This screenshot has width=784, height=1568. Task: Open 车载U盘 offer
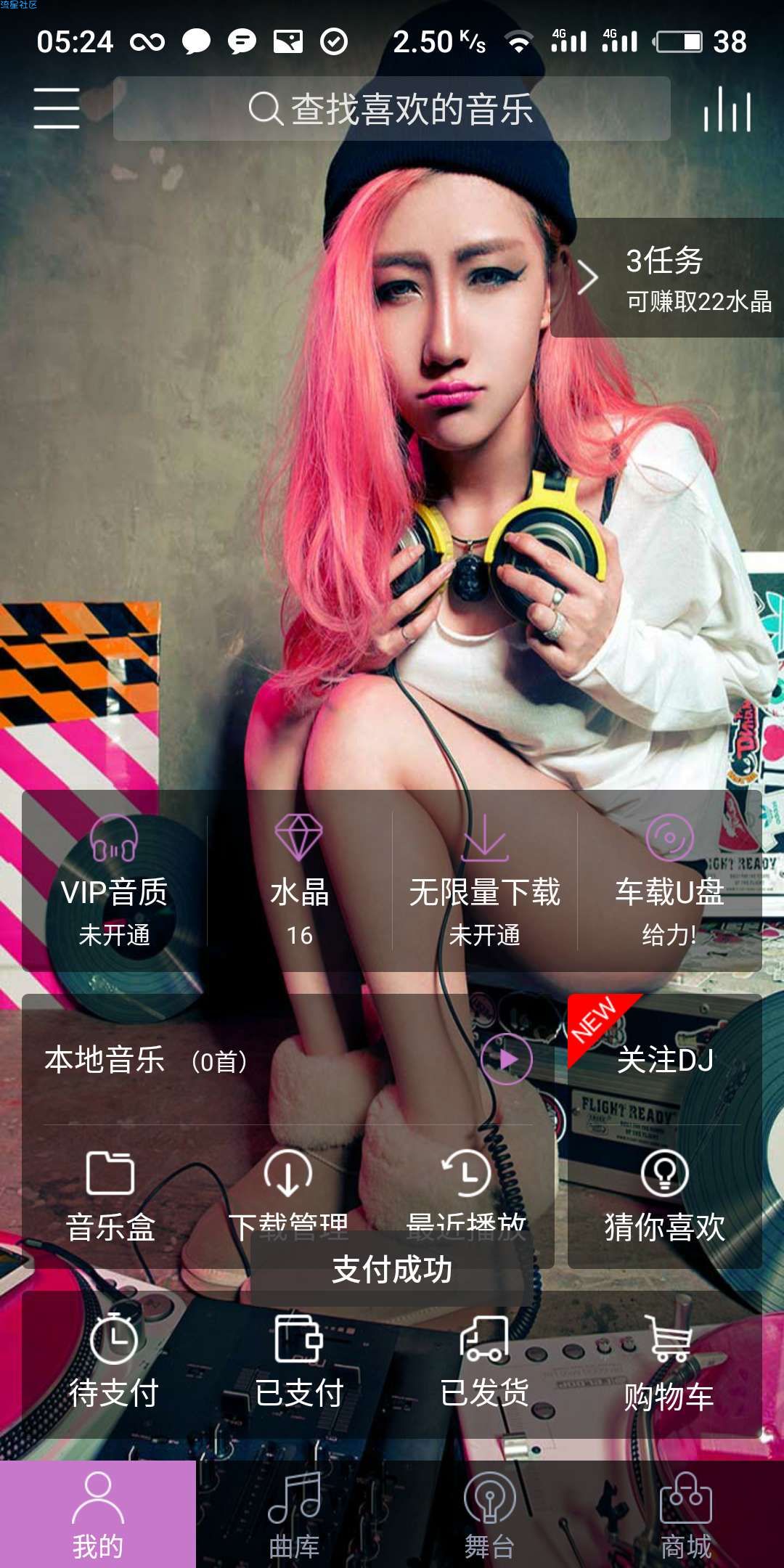(x=669, y=881)
